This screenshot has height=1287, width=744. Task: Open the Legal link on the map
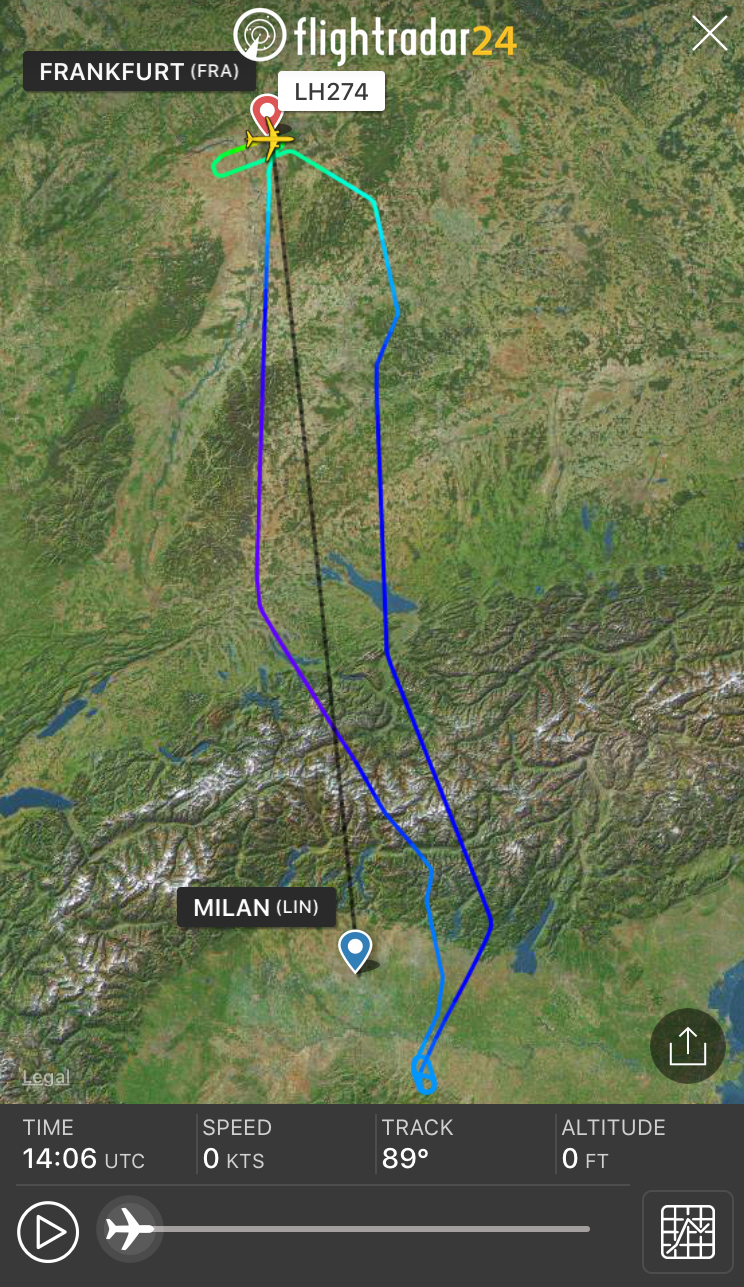(46, 1077)
